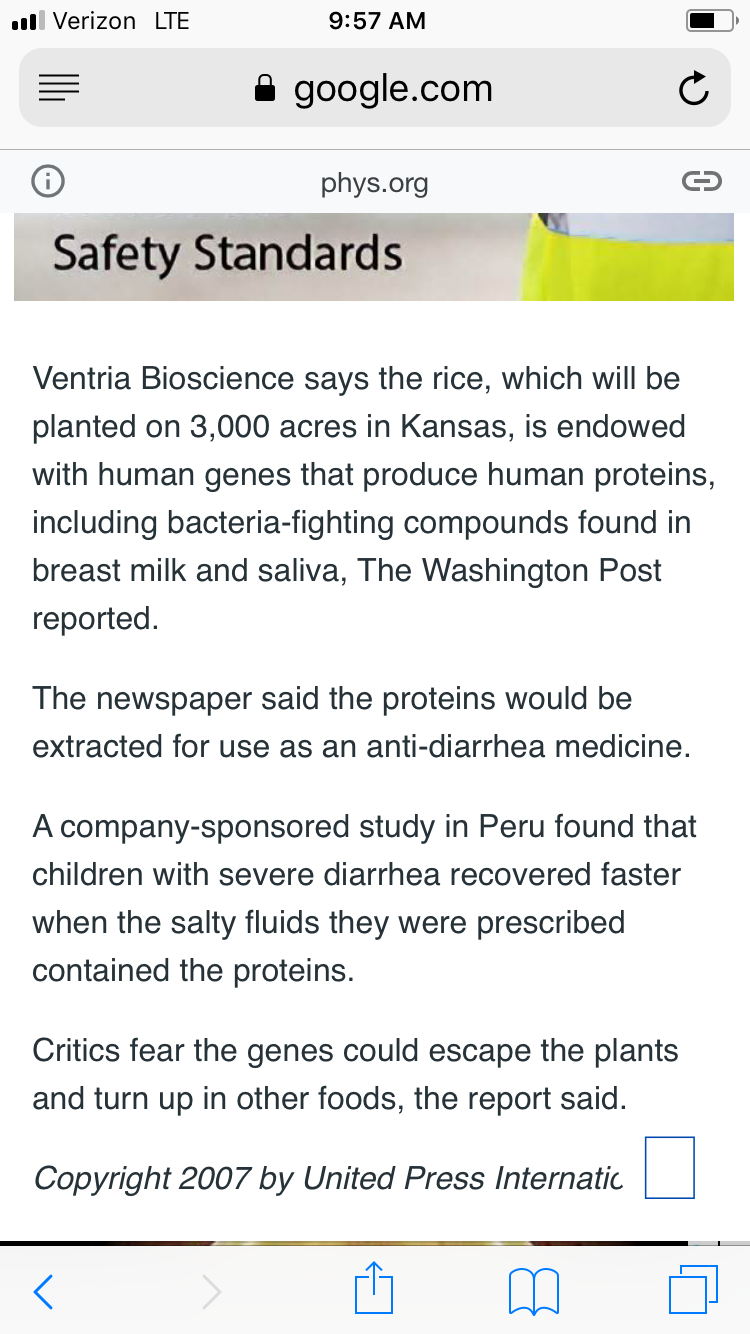The height and width of the screenshot is (1334, 750).
Task: Reload the current page
Action: (693, 89)
